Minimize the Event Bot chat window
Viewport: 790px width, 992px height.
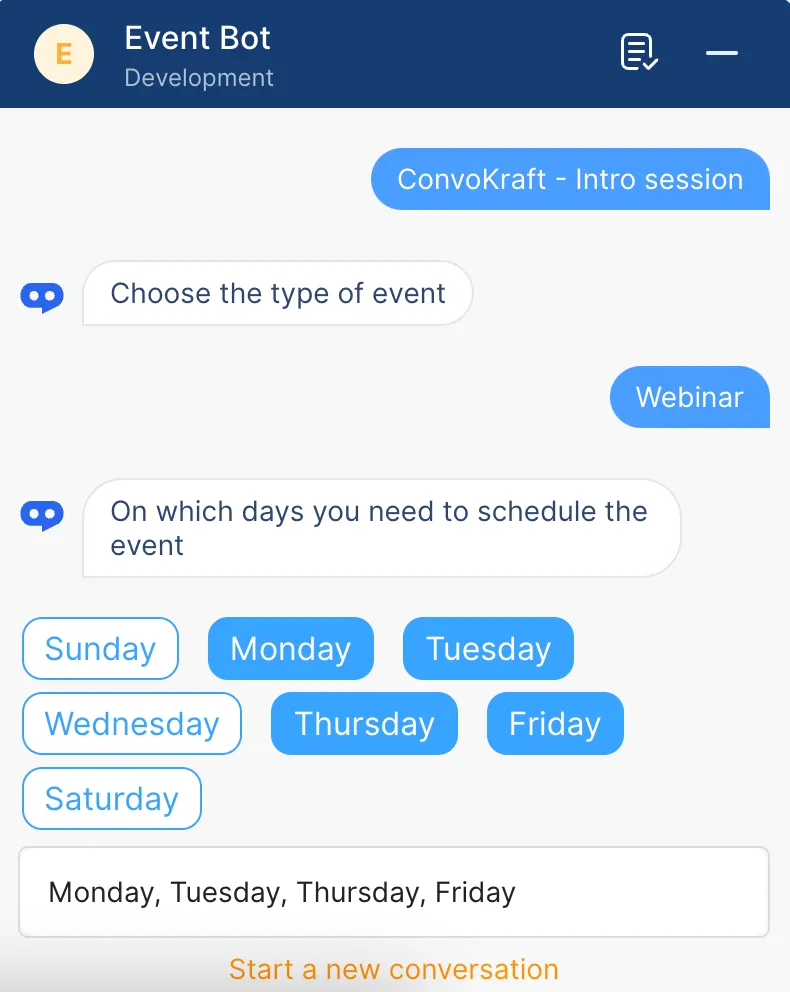(x=721, y=52)
